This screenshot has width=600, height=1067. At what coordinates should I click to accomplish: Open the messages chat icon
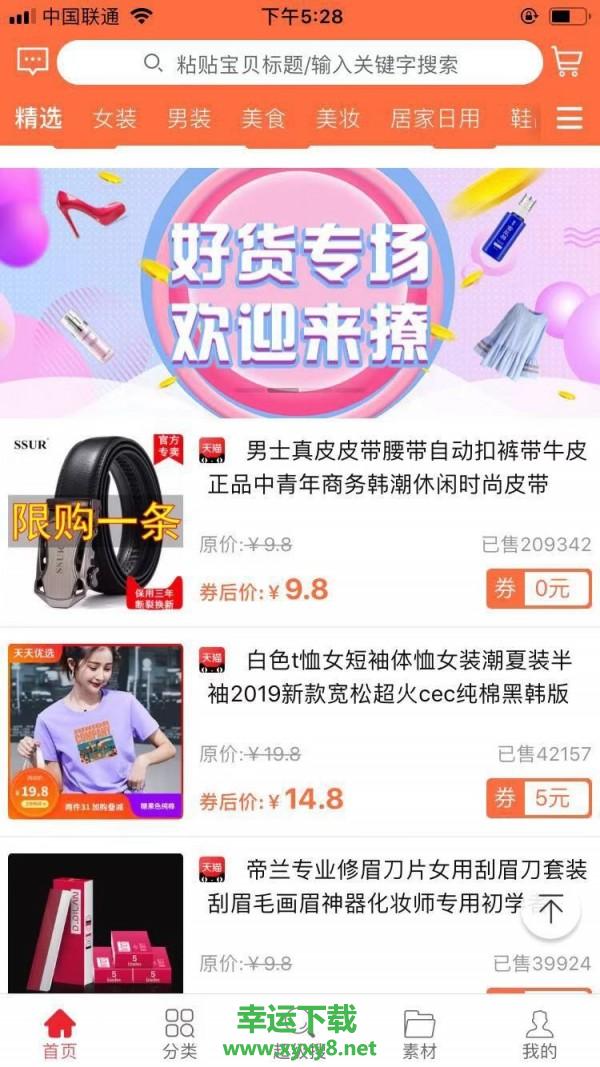coord(32,63)
